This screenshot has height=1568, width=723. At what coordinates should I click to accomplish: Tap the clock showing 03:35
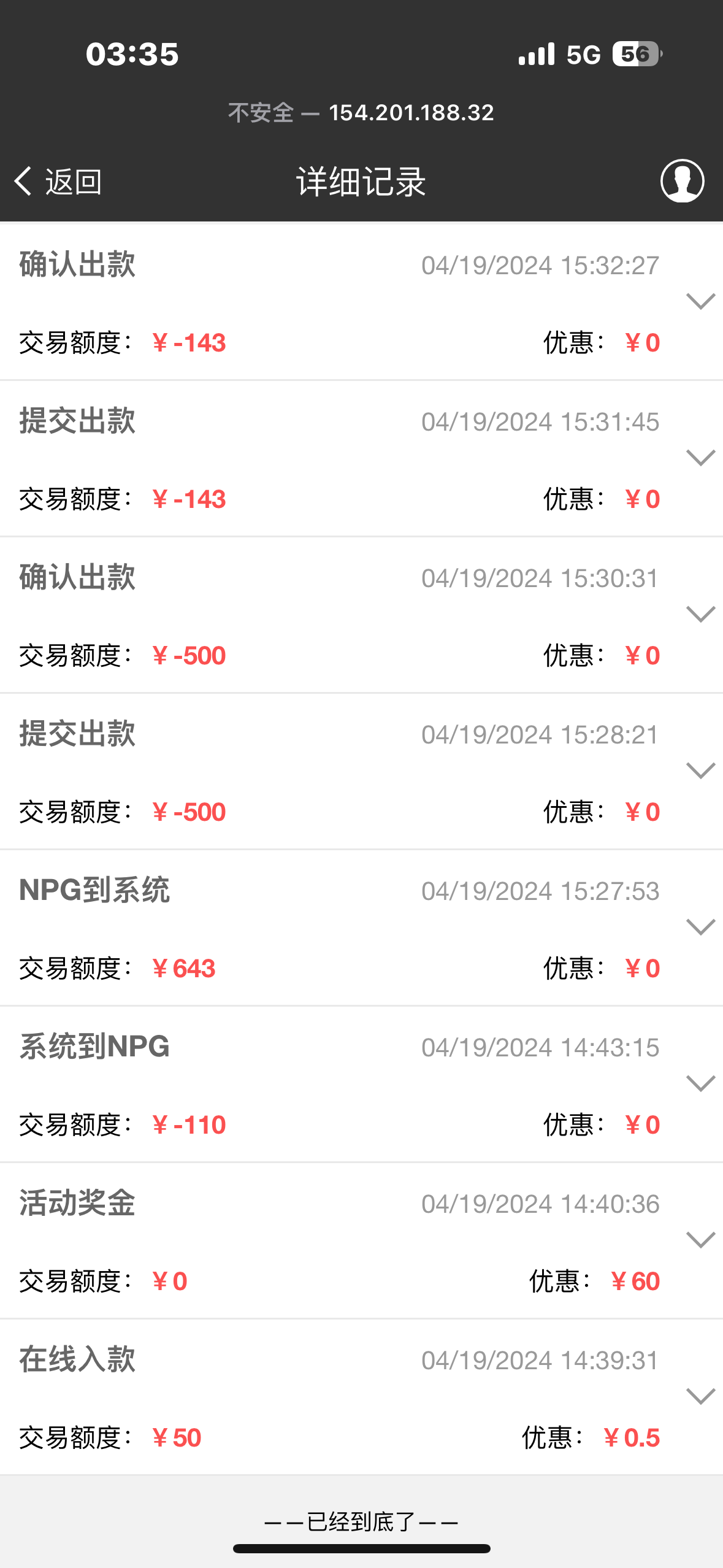pyautogui.click(x=131, y=54)
